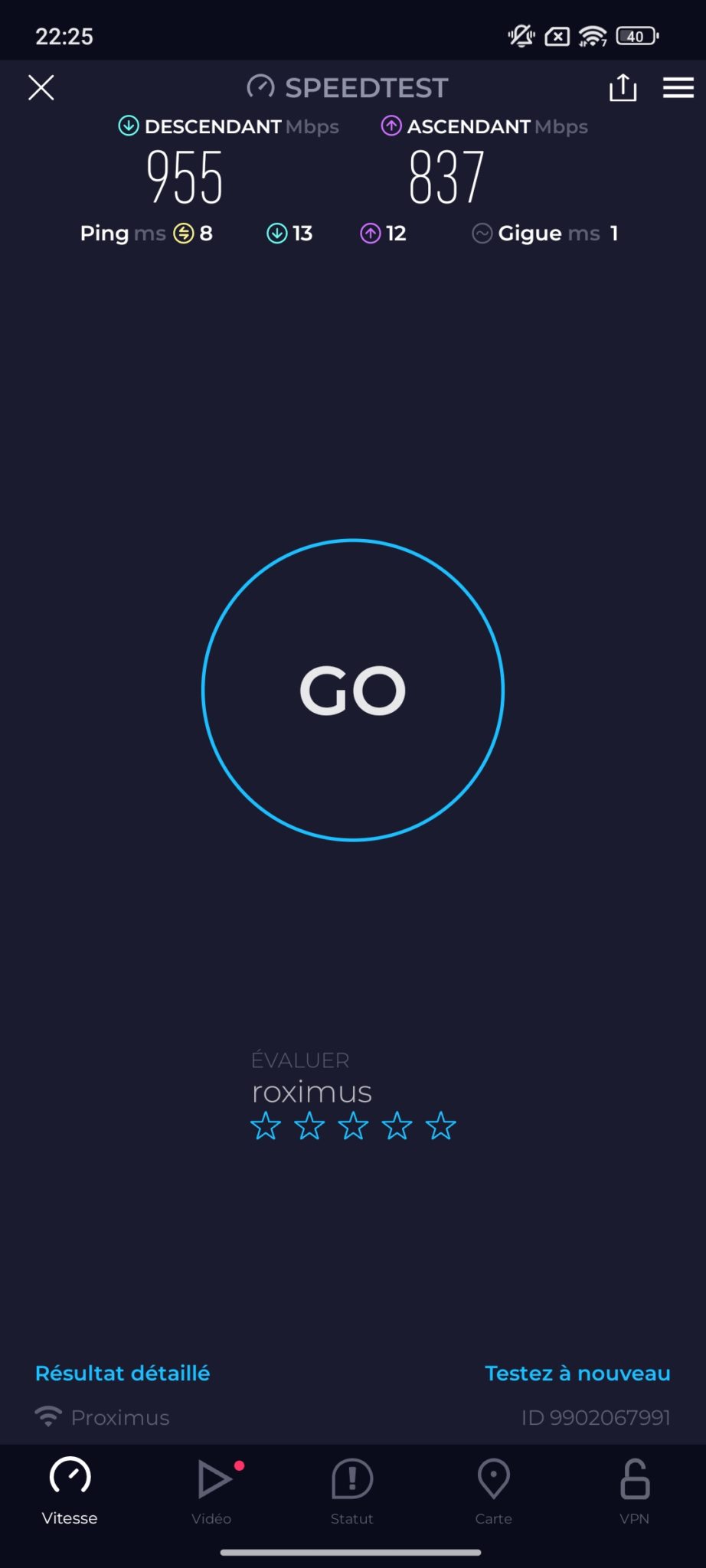The width and height of the screenshot is (706, 1568).
Task: Share the speed test result
Action: 623,87
